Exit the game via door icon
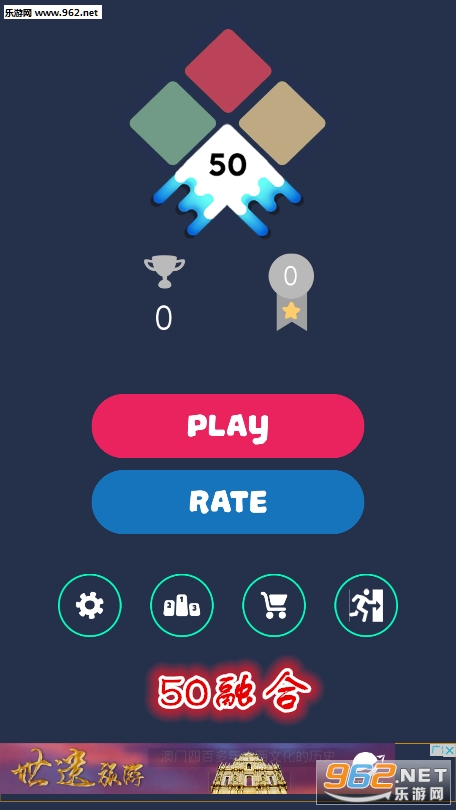Viewport: 456px width, 810px height. click(x=366, y=605)
